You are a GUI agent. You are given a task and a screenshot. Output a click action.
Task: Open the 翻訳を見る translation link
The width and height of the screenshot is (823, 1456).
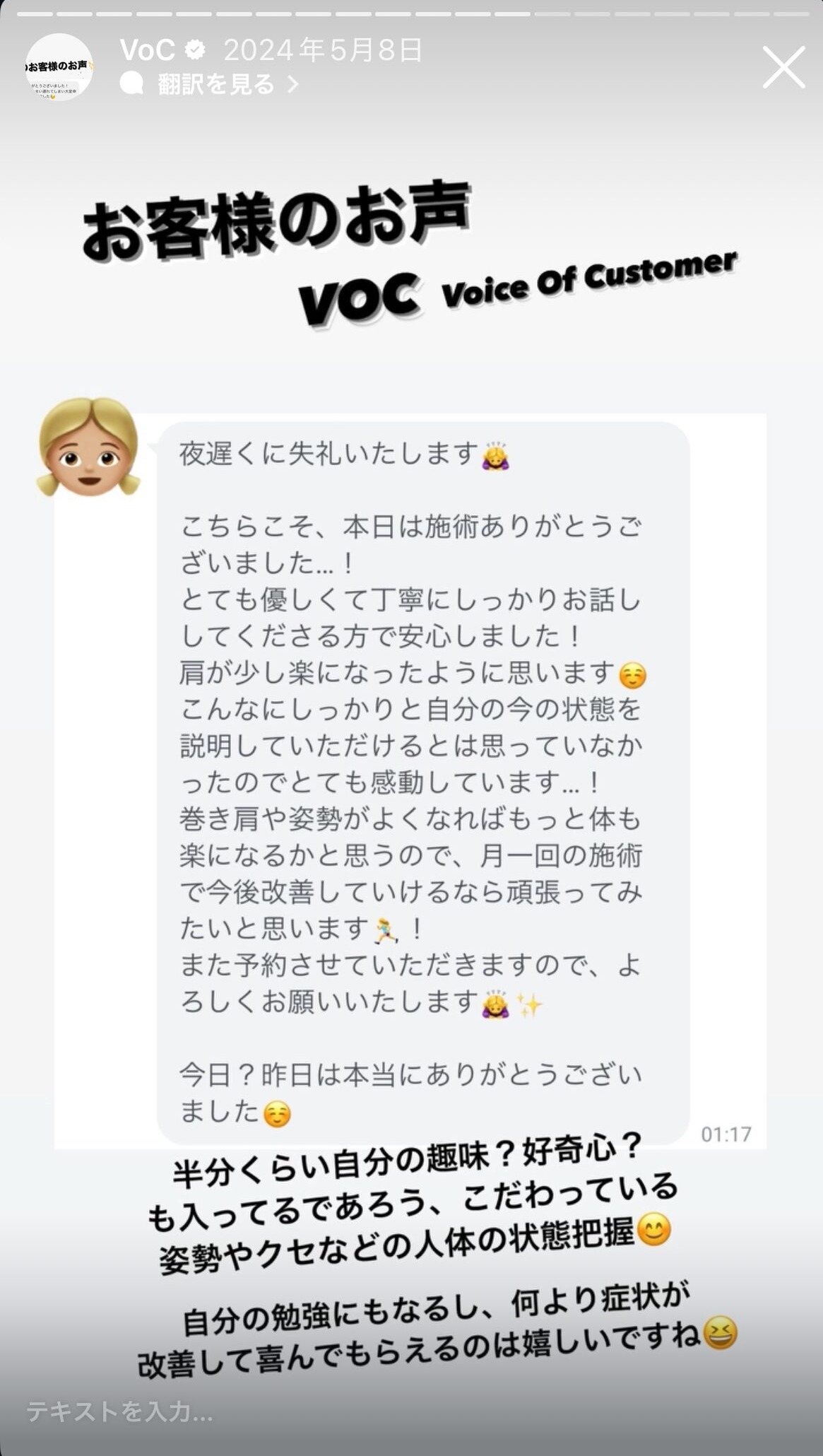tap(215, 85)
